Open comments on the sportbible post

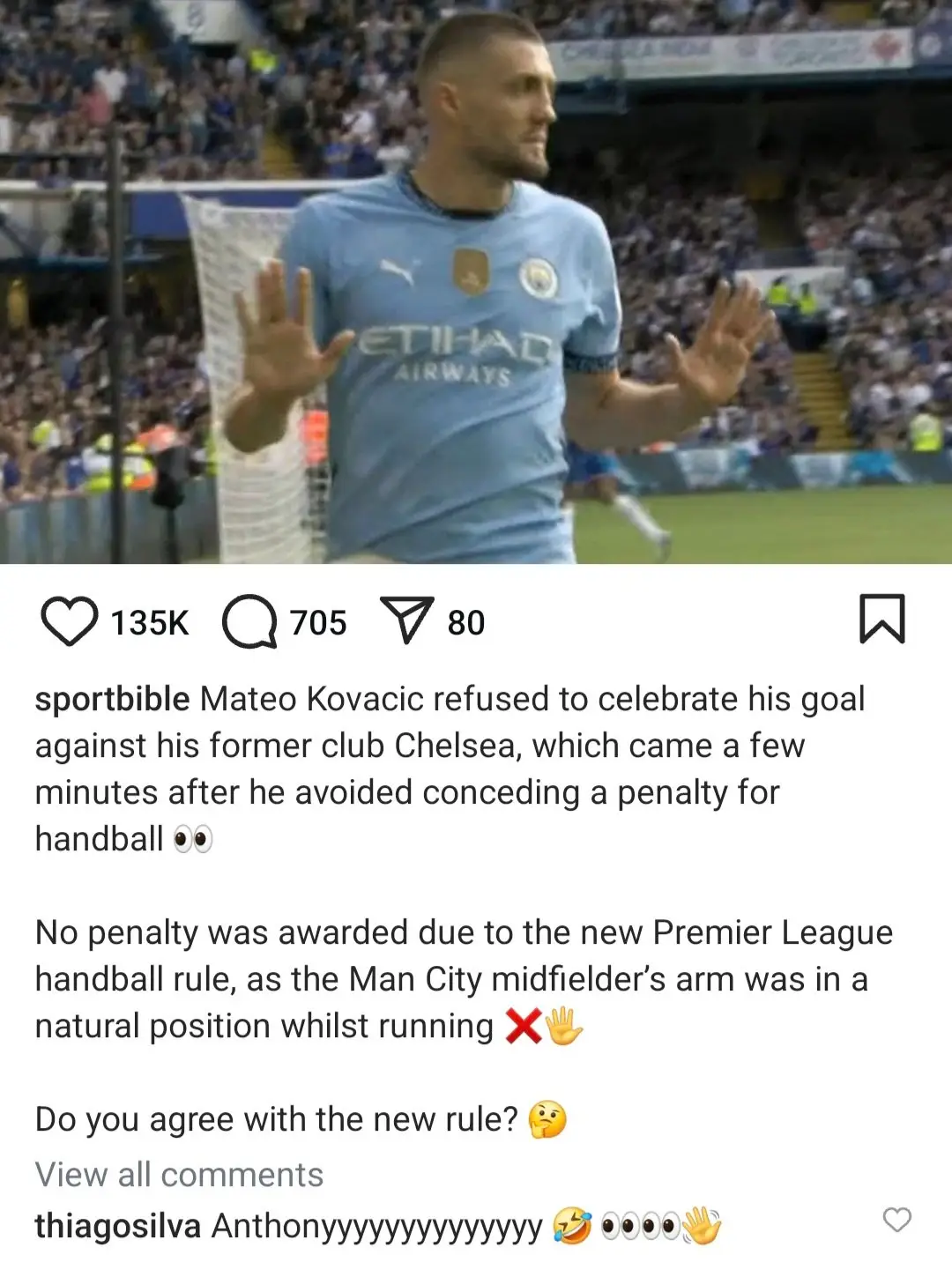pos(249,621)
